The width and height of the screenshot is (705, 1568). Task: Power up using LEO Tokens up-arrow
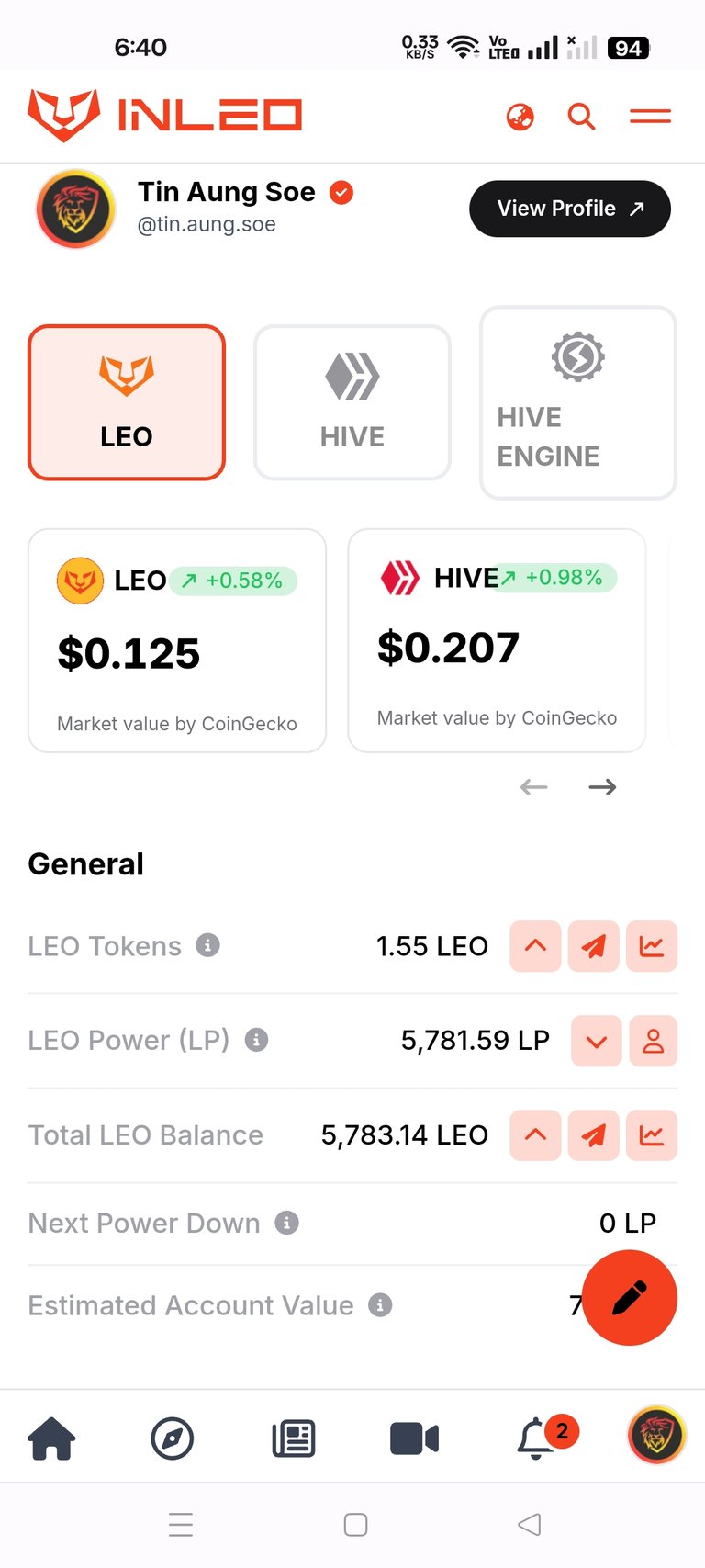tap(535, 946)
